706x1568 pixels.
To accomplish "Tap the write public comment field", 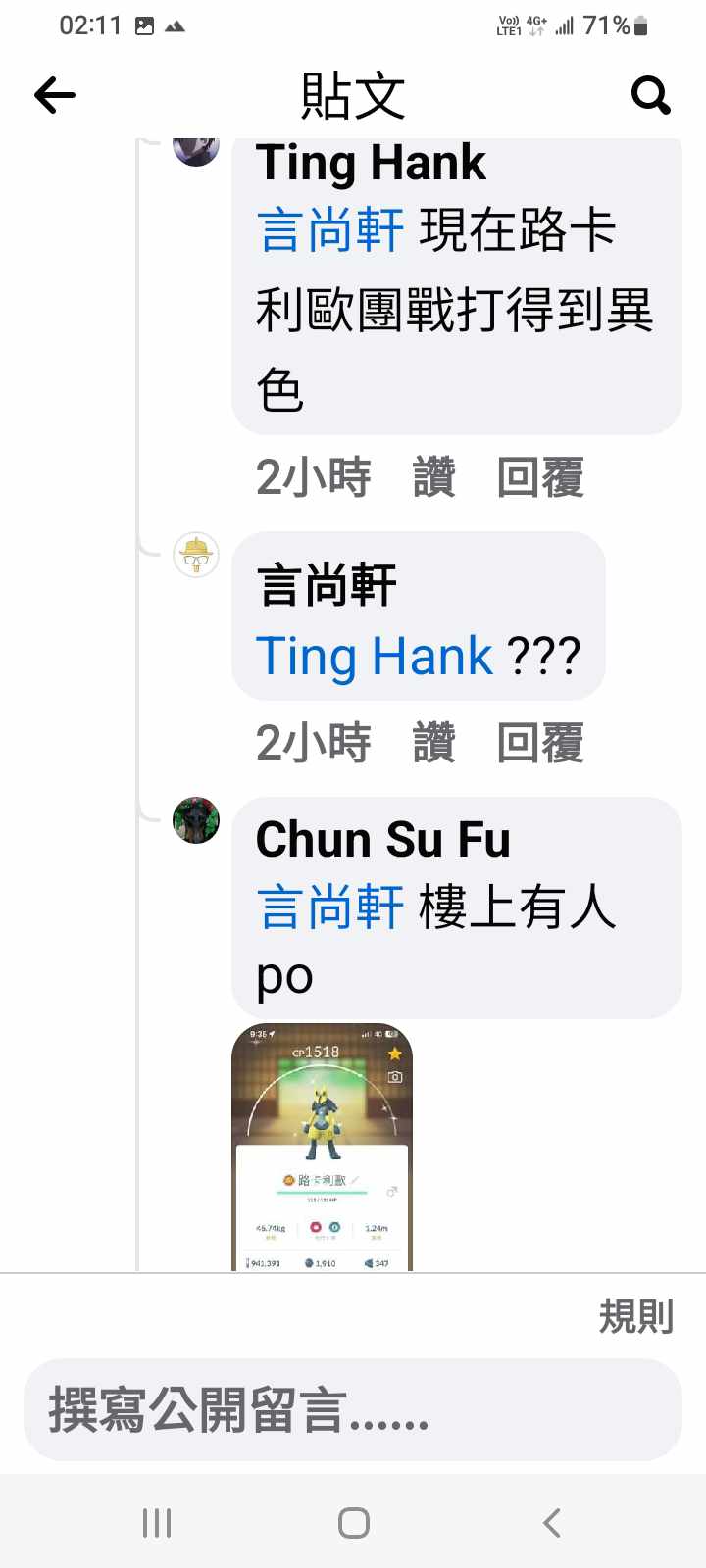I will (x=353, y=1410).
